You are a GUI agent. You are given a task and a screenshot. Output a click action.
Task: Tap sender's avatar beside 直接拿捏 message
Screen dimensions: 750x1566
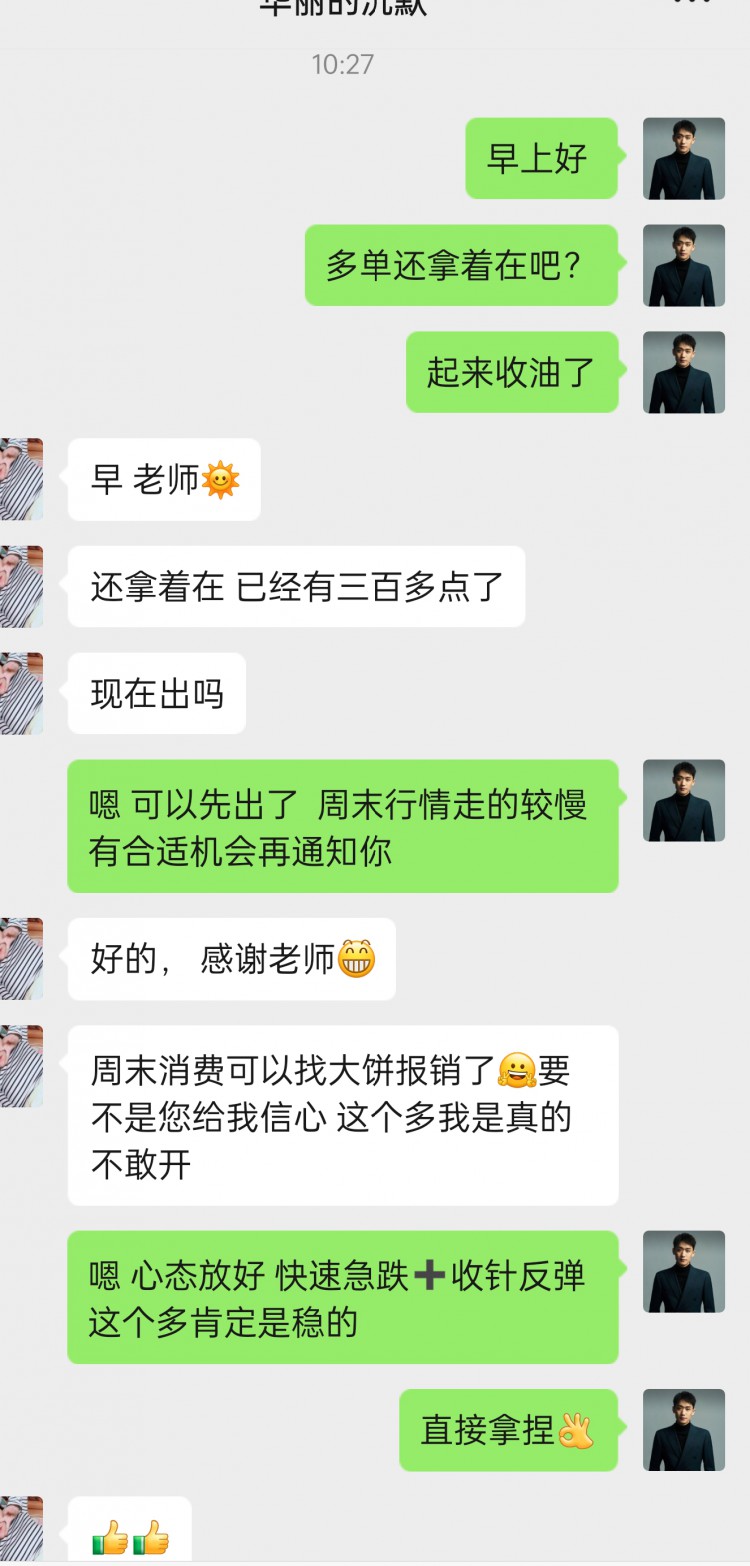tap(683, 1429)
